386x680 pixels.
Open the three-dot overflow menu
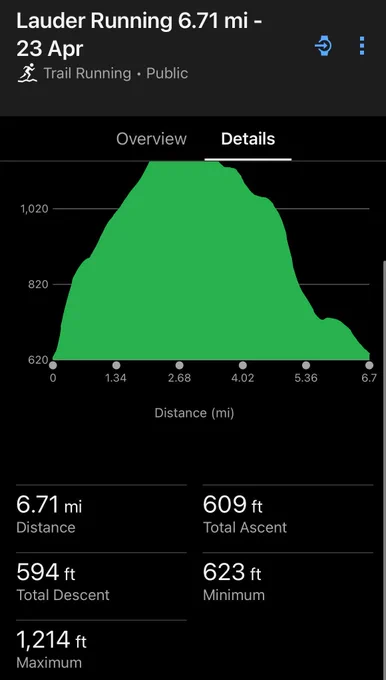click(x=362, y=46)
